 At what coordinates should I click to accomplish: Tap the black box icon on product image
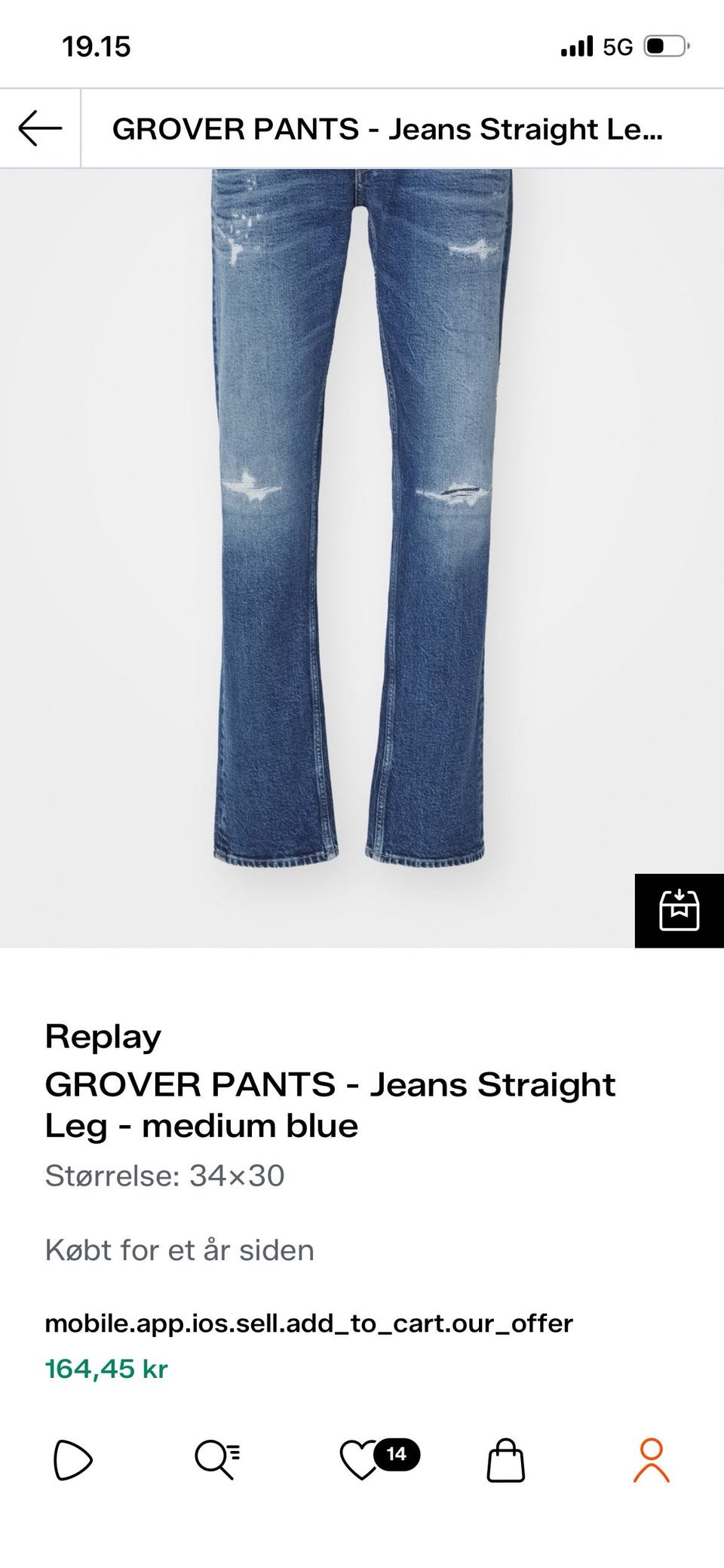point(679,910)
